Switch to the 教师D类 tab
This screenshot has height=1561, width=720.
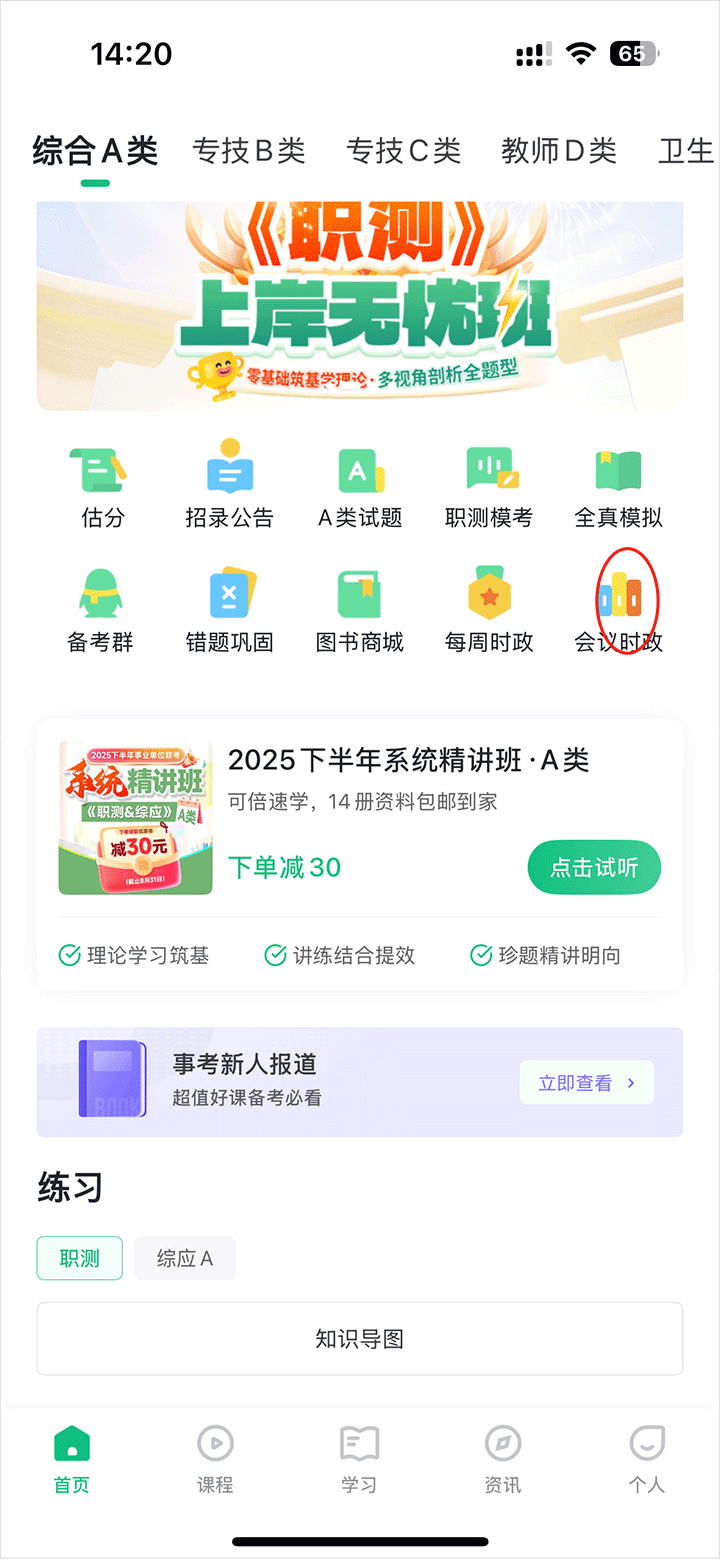(559, 151)
